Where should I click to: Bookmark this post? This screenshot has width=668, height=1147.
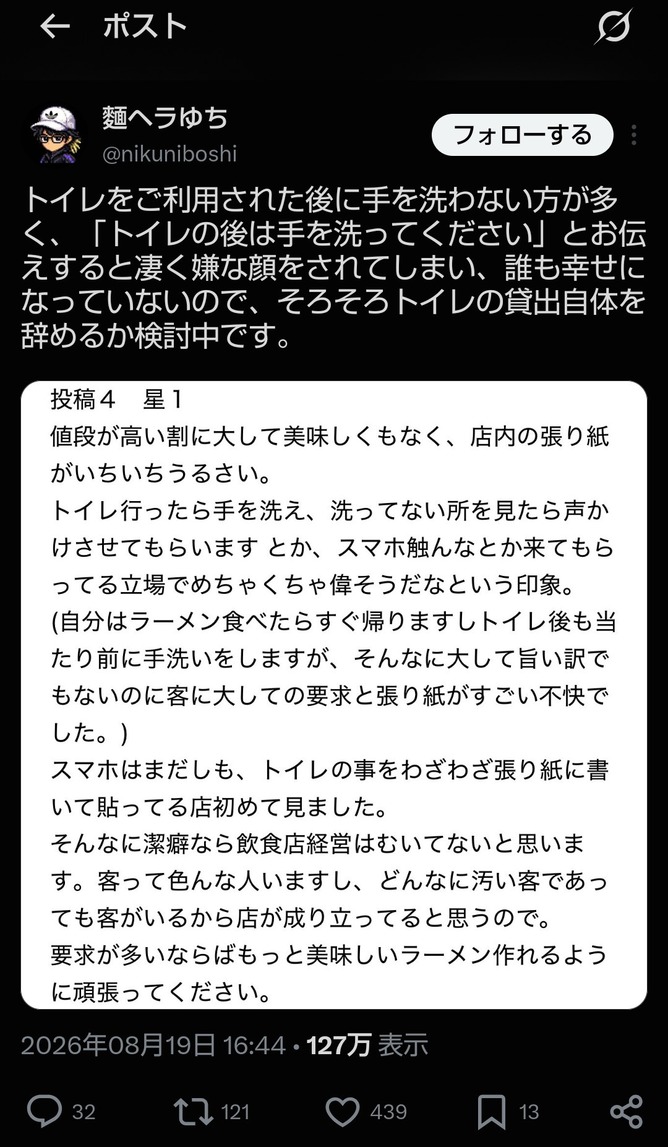click(492, 1112)
